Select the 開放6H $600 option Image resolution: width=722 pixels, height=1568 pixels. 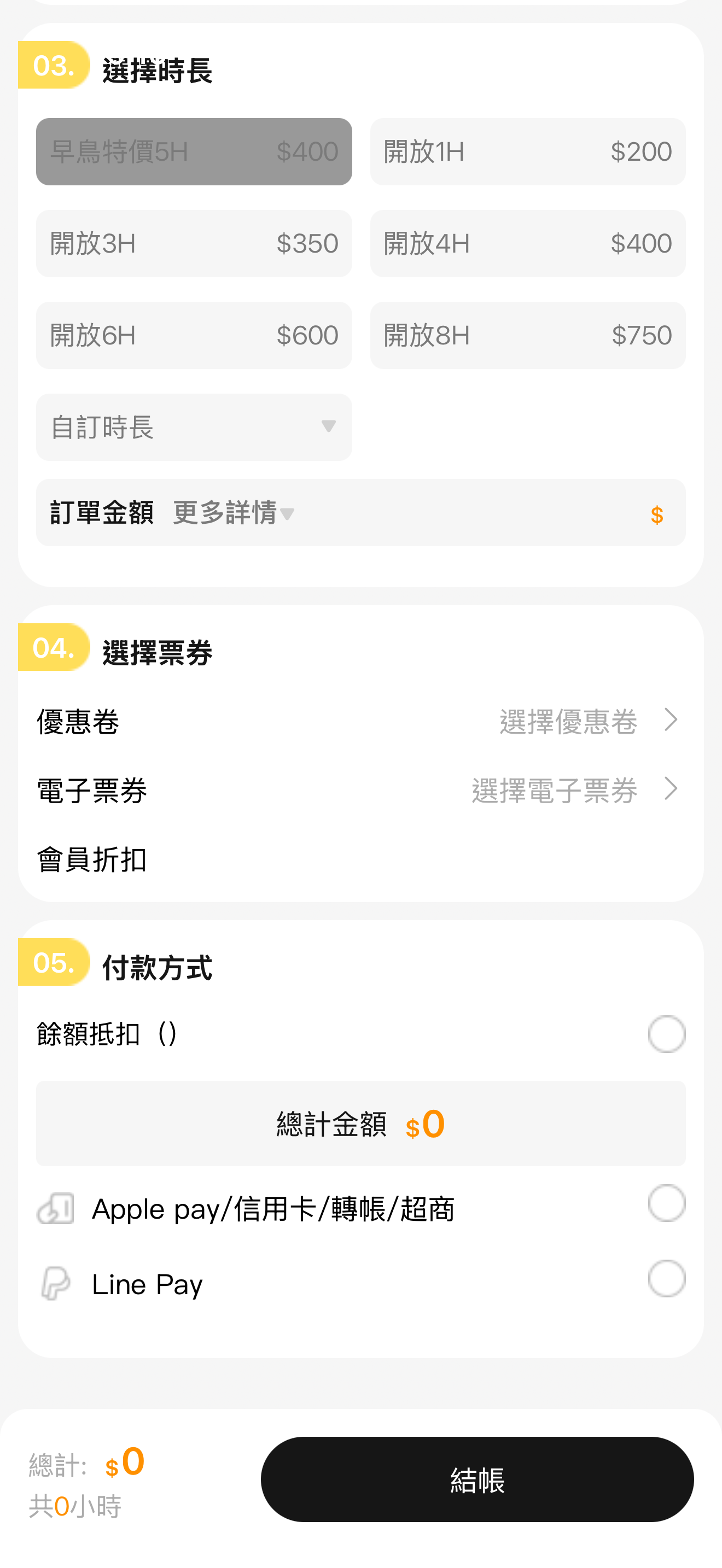point(194,335)
